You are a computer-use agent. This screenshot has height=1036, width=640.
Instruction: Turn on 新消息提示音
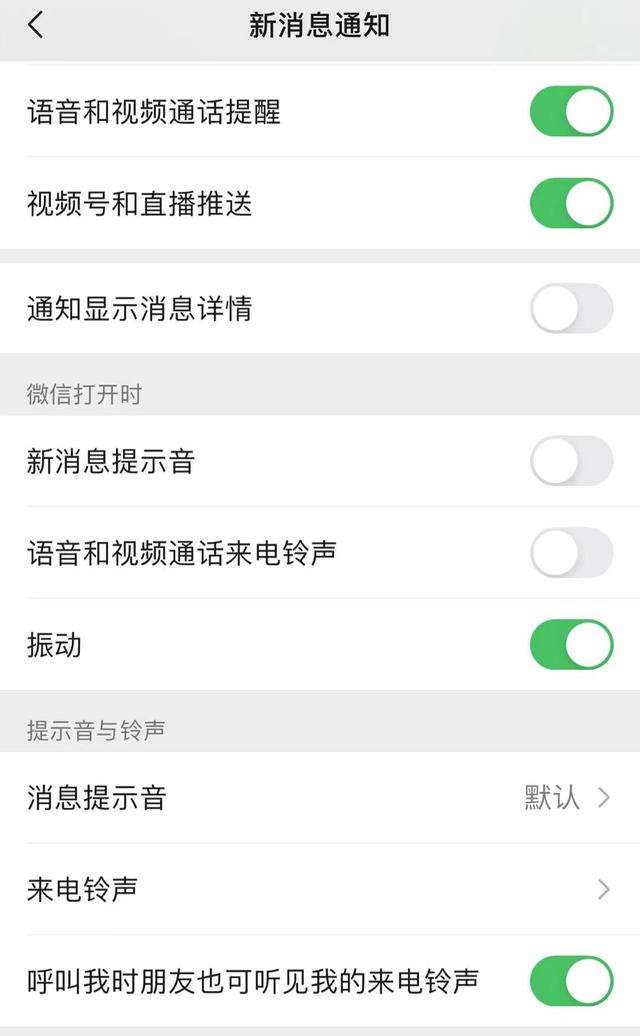tap(571, 461)
